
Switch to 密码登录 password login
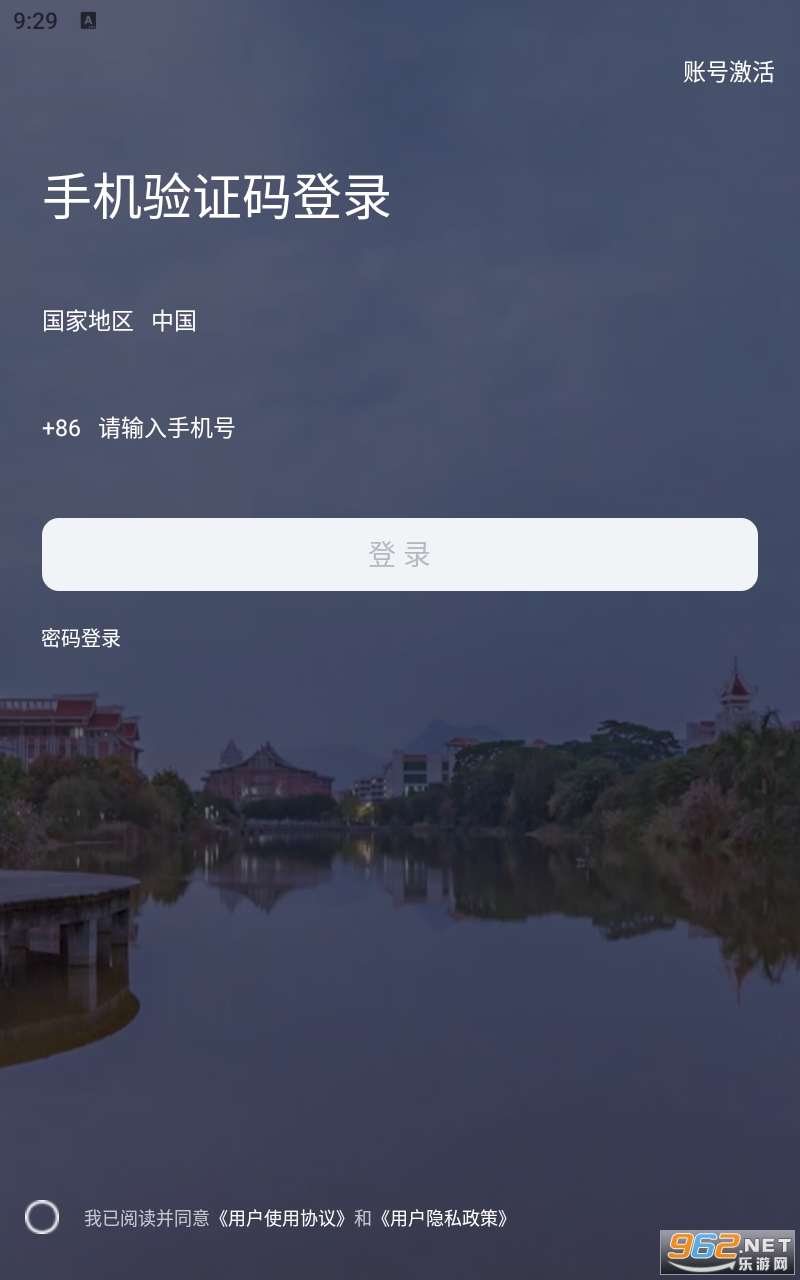point(81,638)
